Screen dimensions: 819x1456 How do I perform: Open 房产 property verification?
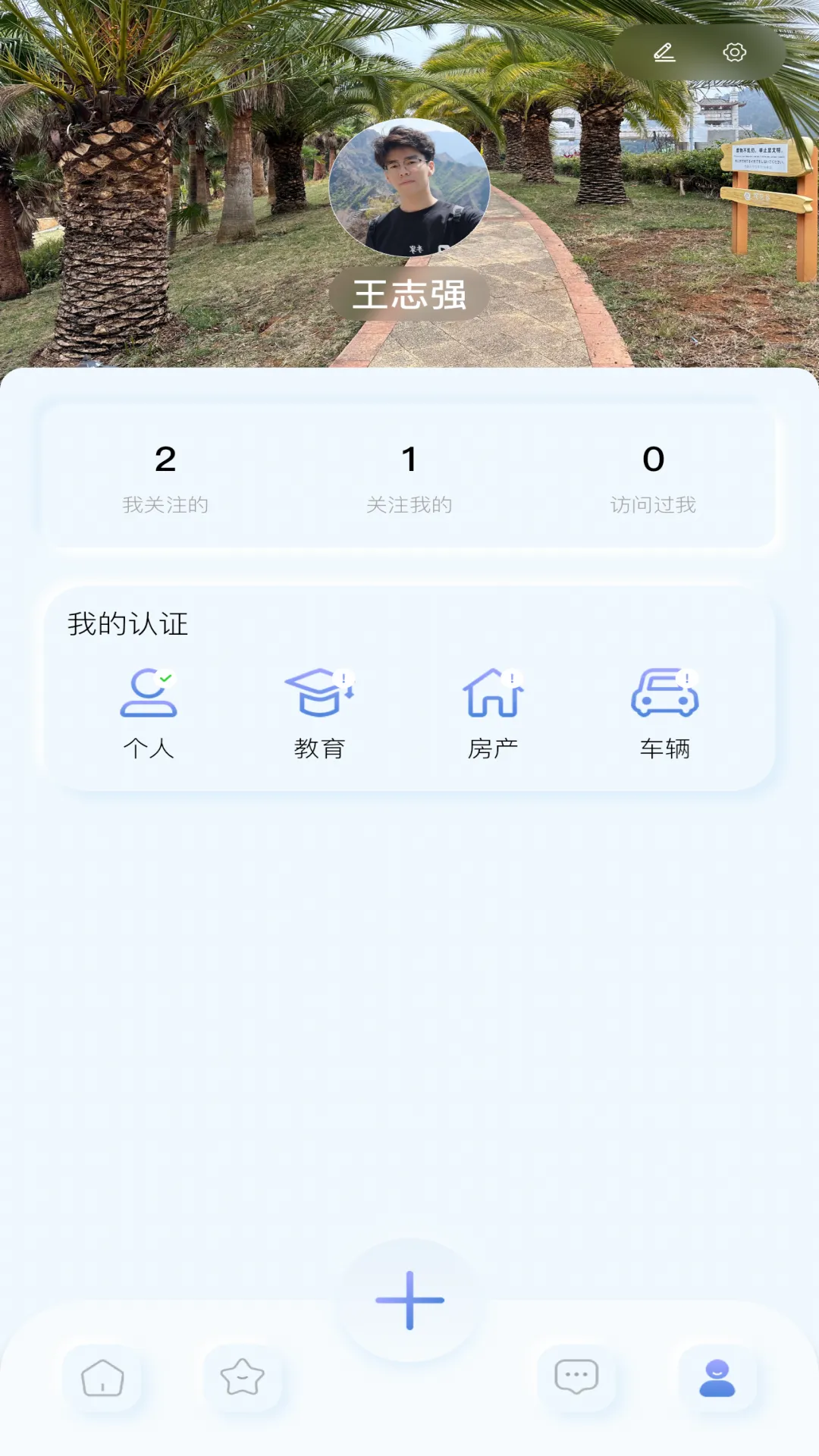point(493,713)
